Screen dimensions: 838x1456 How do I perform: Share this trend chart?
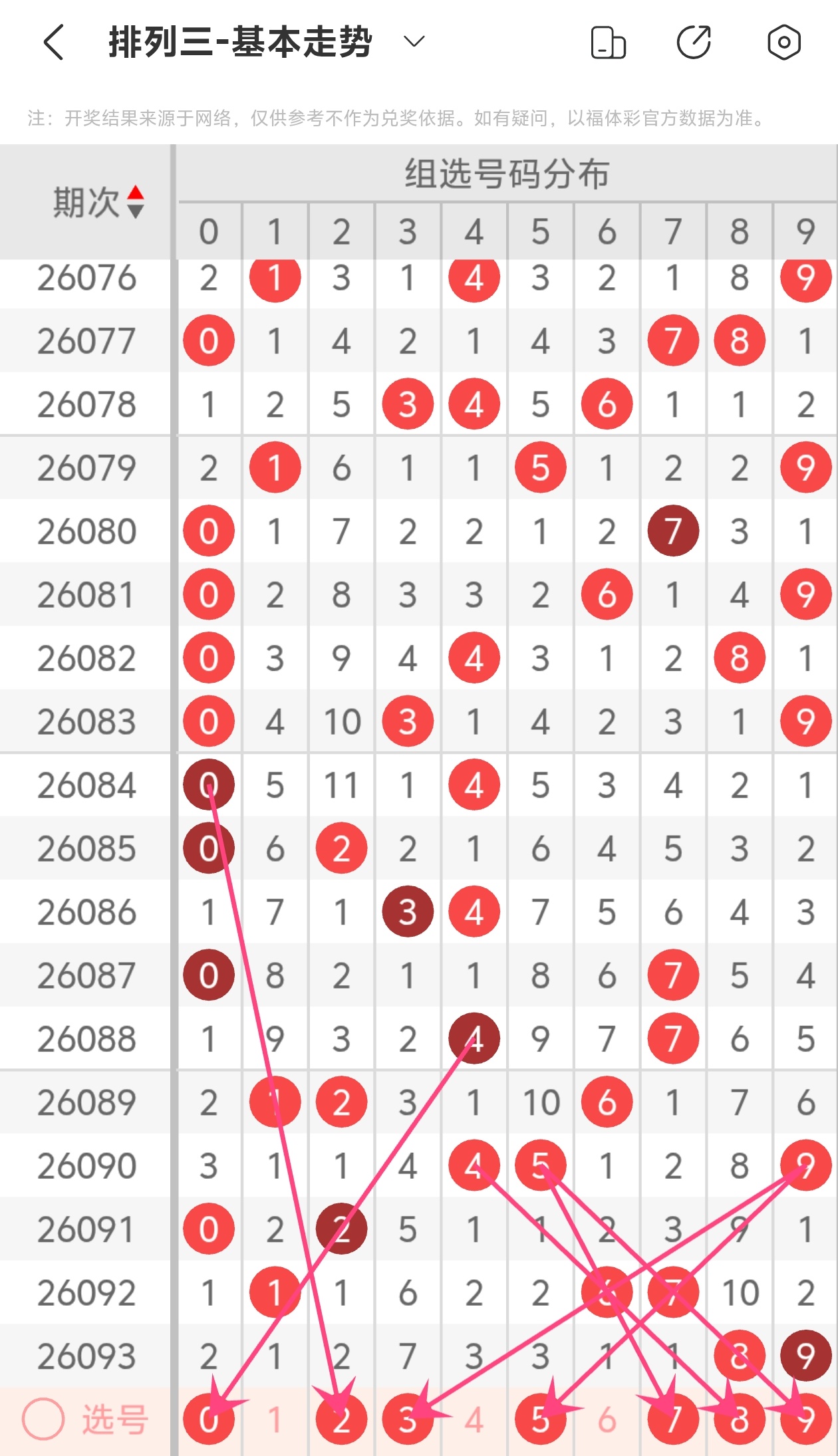coord(694,43)
